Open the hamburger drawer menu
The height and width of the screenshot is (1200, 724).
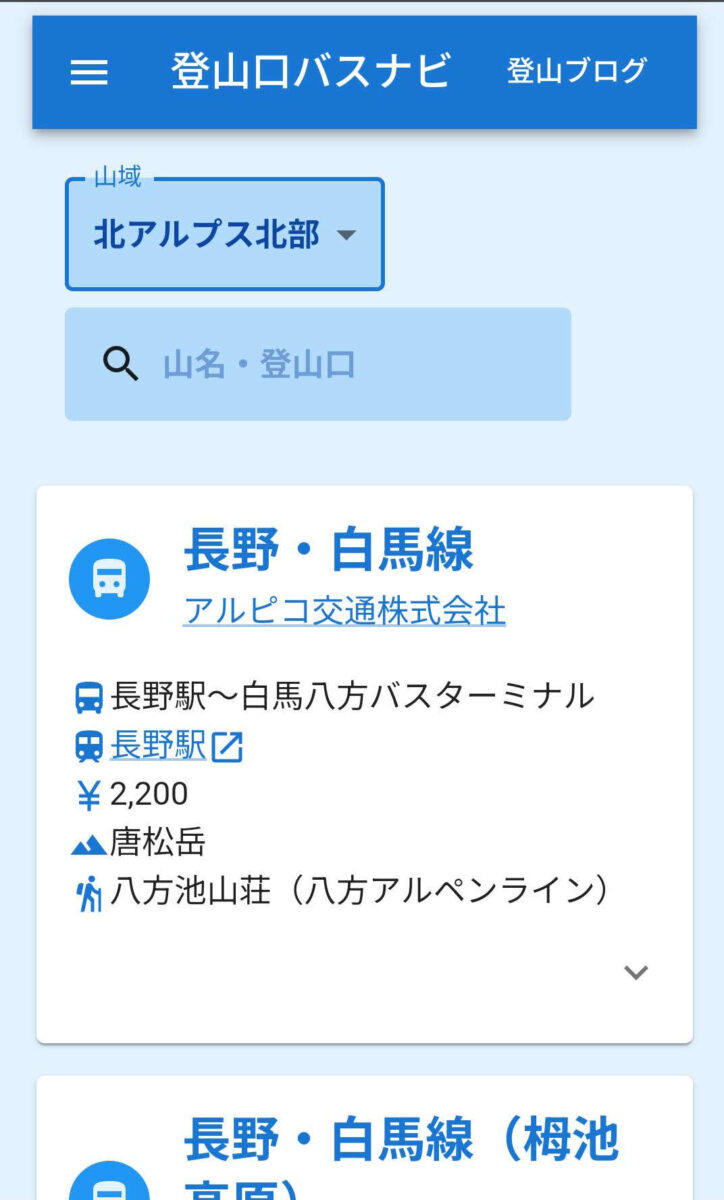pyautogui.click(x=89, y=72)
